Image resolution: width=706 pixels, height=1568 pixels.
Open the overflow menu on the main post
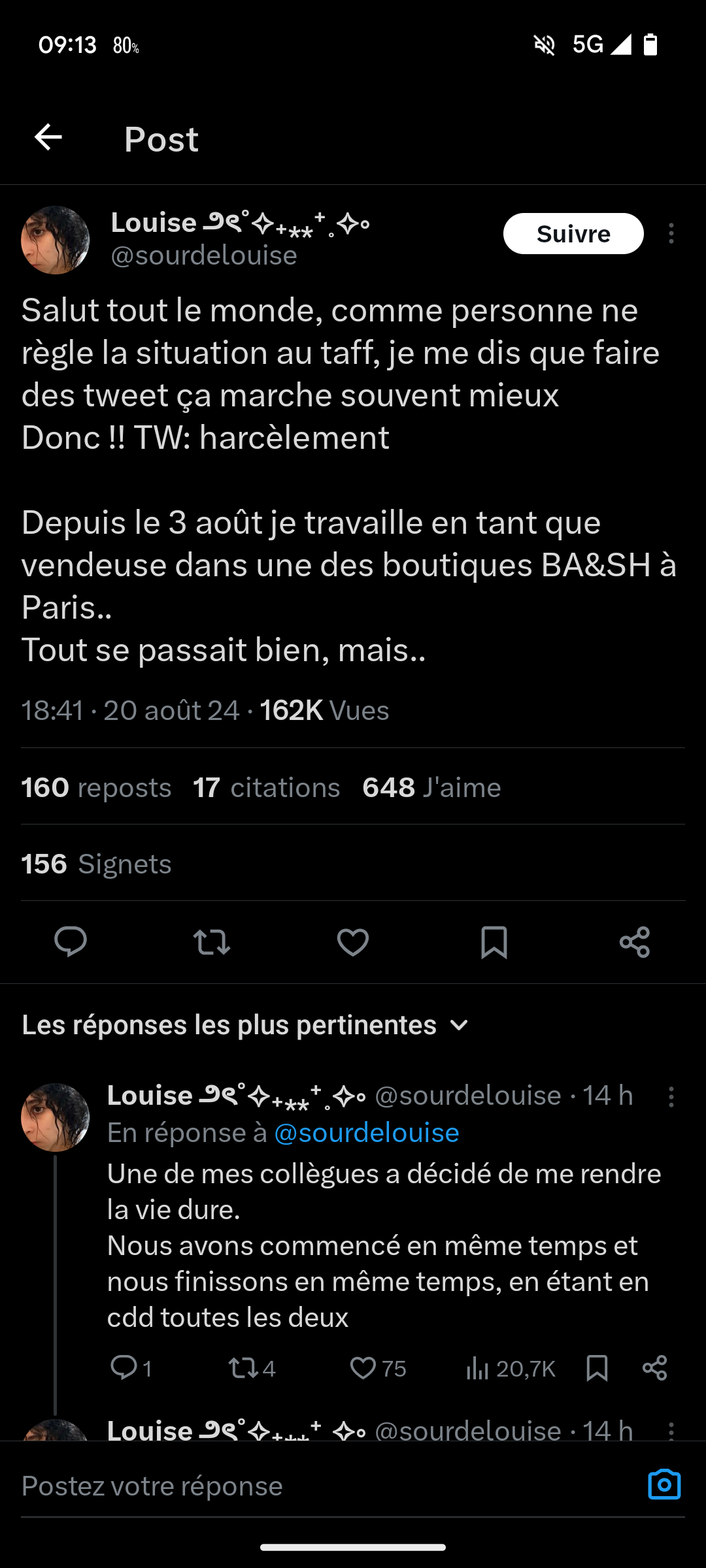pyautogui.click(x=671, y=234)
